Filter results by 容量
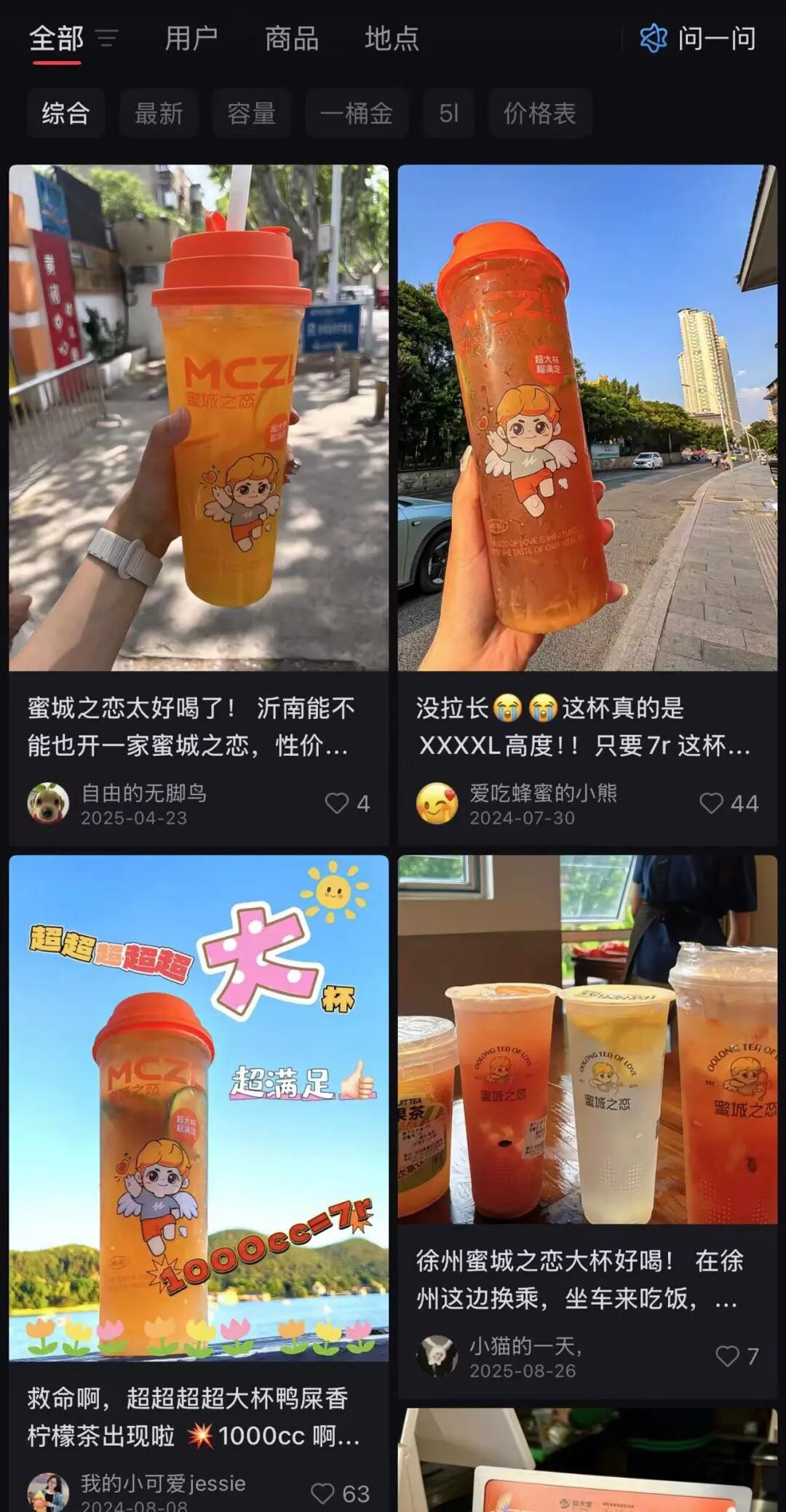Image resolution: width=786 pixels, height=1512 pixels. pyautogui.click(x=251, y=114)
